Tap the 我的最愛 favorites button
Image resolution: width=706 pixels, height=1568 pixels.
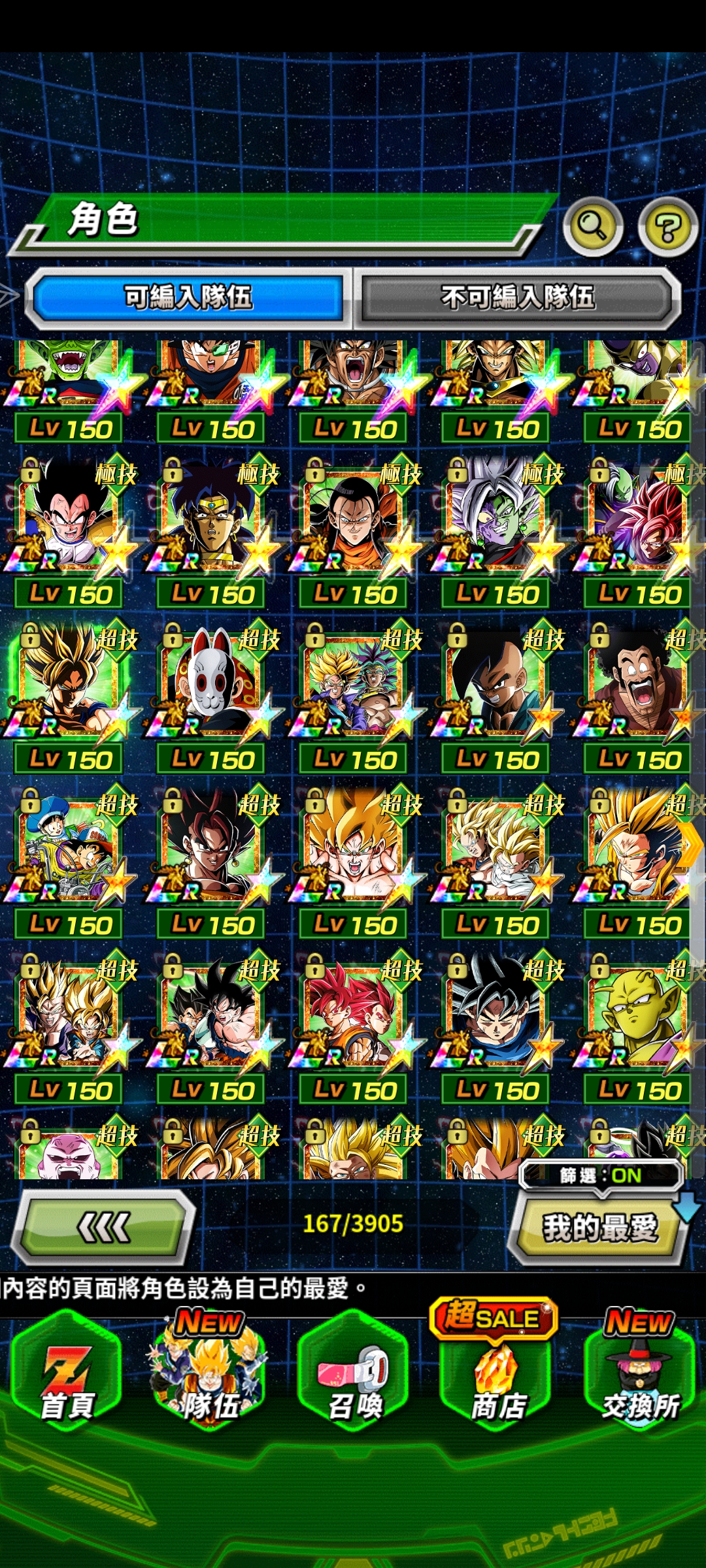(599, 1228)
